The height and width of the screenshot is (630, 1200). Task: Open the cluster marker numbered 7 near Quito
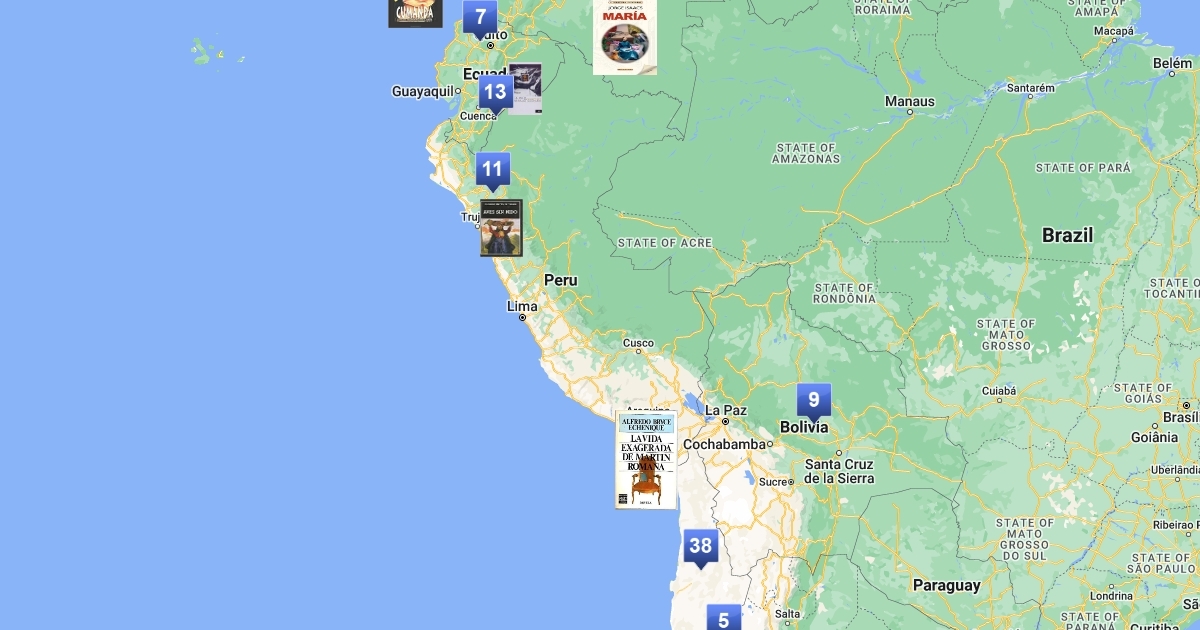click(x=480, y=17)
